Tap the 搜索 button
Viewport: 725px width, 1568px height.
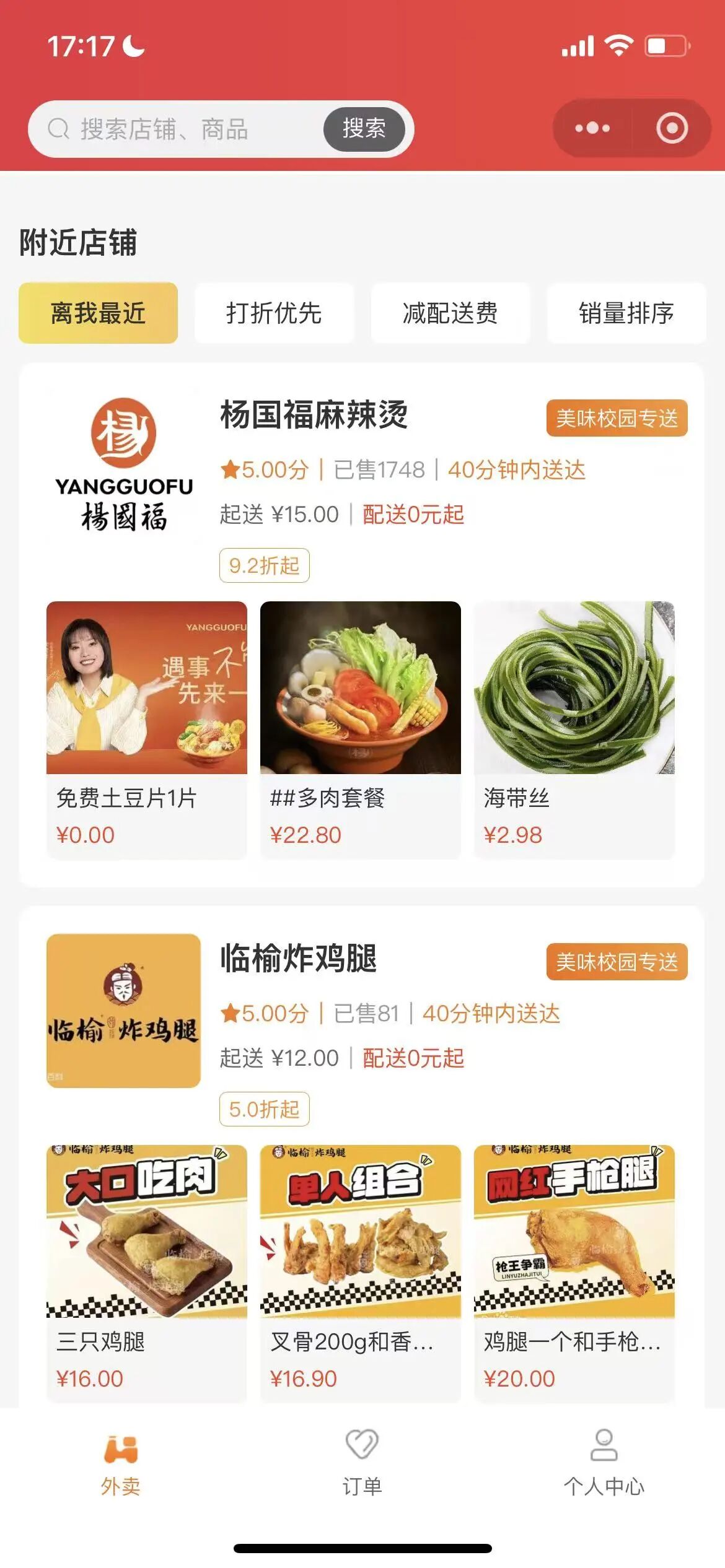[364, 129]
